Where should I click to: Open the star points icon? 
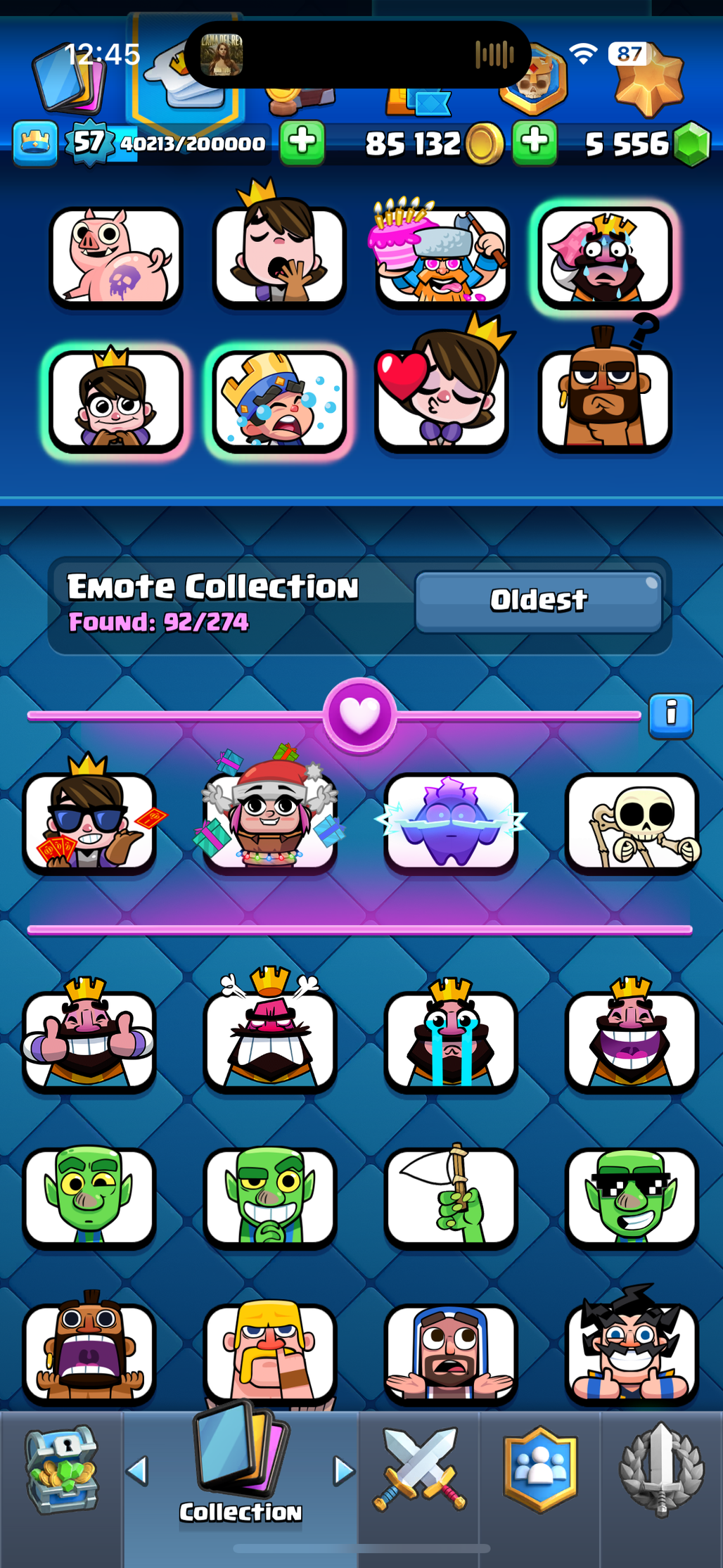click(648, 79)
